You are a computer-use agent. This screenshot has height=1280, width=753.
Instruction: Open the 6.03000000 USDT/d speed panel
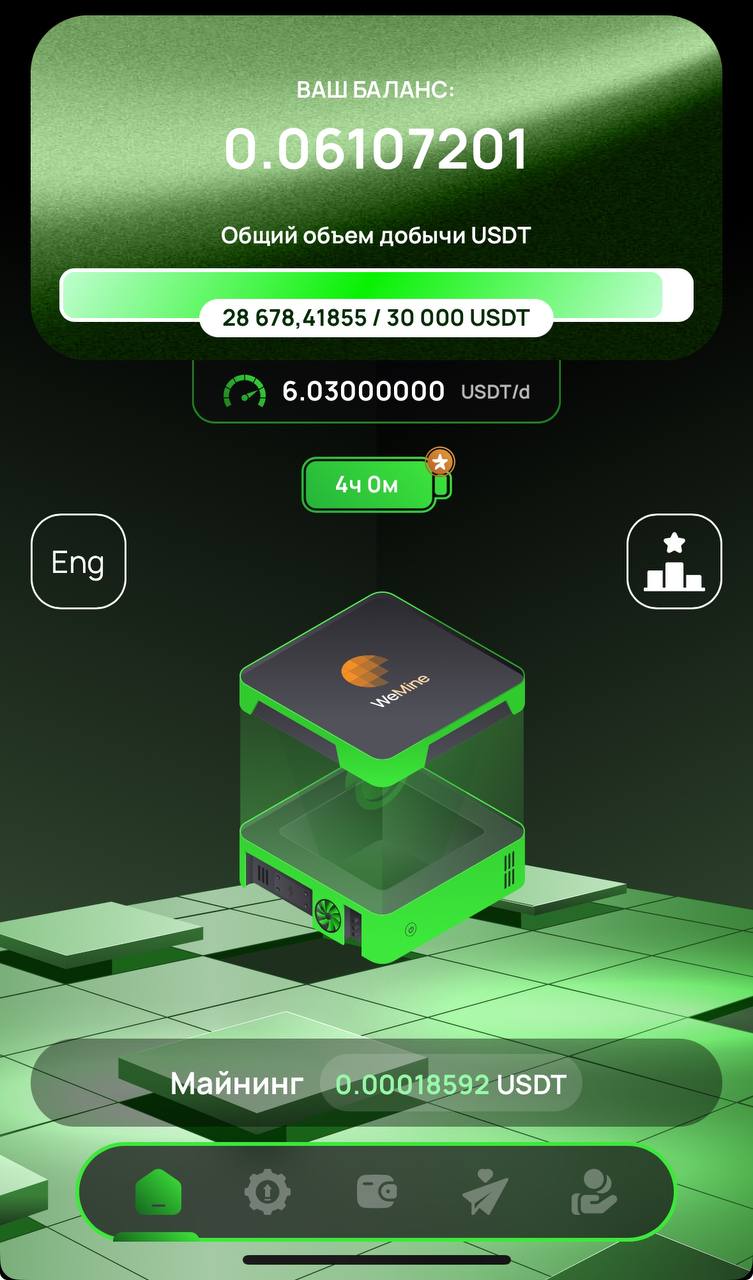click(376, 392)
